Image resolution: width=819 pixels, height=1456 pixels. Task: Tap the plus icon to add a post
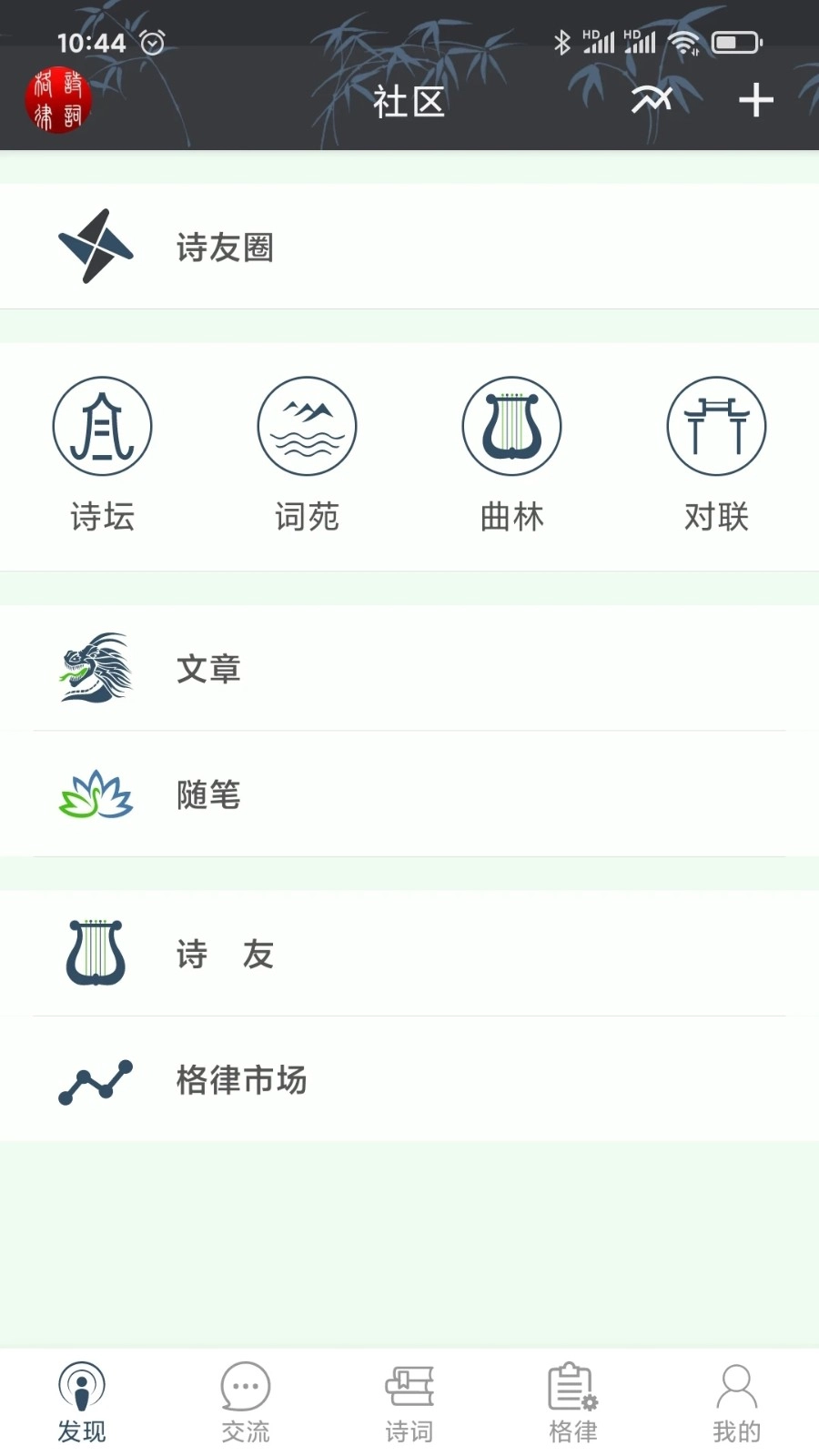pos(755,100)
